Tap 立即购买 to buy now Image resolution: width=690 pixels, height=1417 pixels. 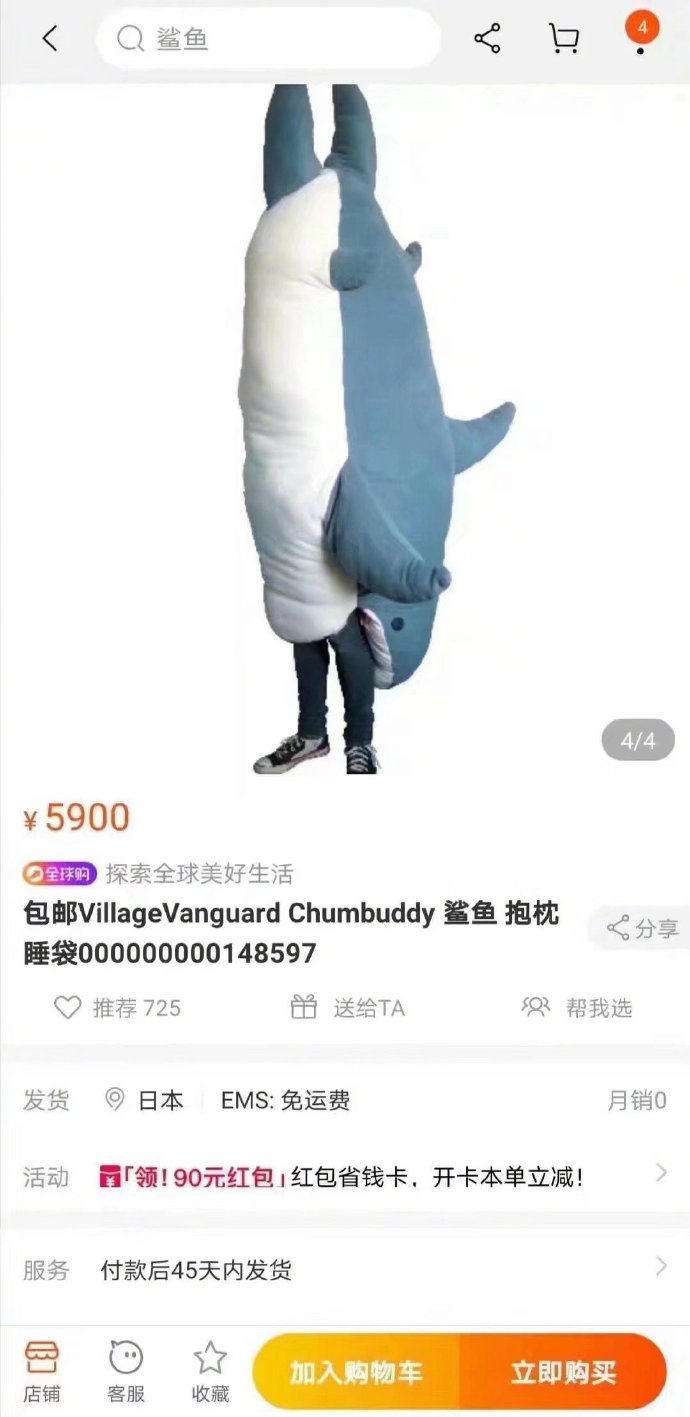(563, 1372)
